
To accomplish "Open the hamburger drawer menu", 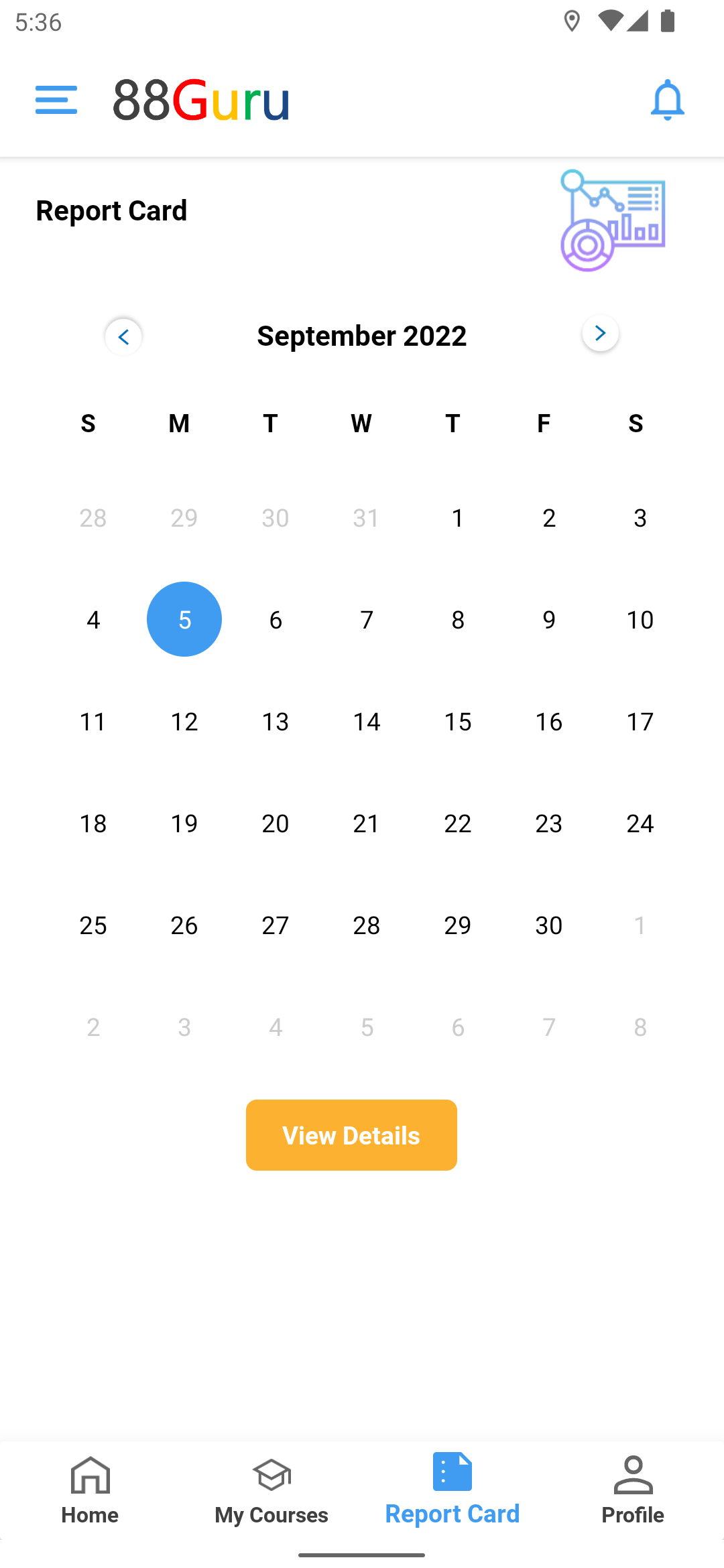I will click(x=56, y=100).
